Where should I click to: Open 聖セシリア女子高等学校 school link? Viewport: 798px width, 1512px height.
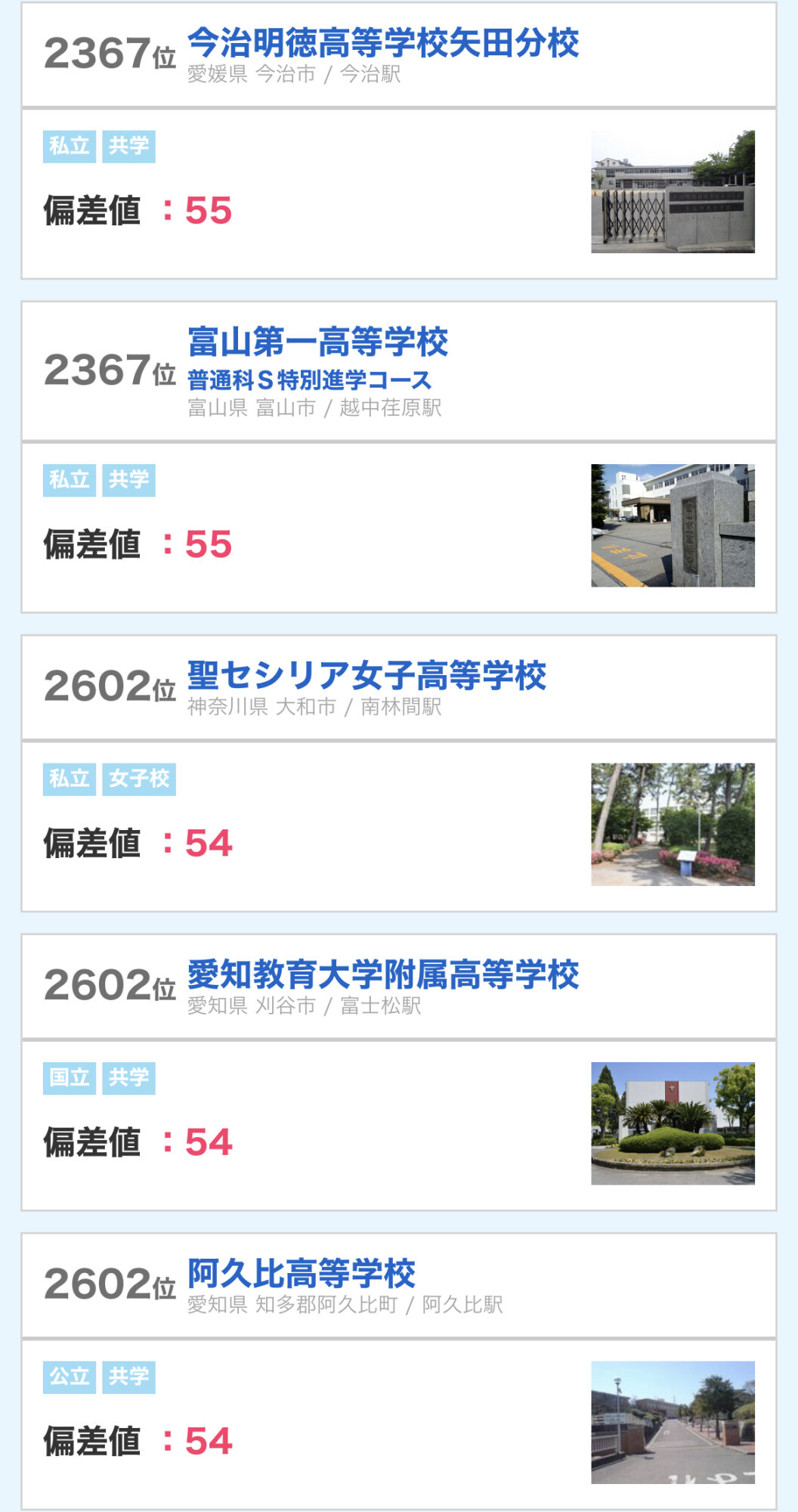pyautogui.click(x=367, y=676)
